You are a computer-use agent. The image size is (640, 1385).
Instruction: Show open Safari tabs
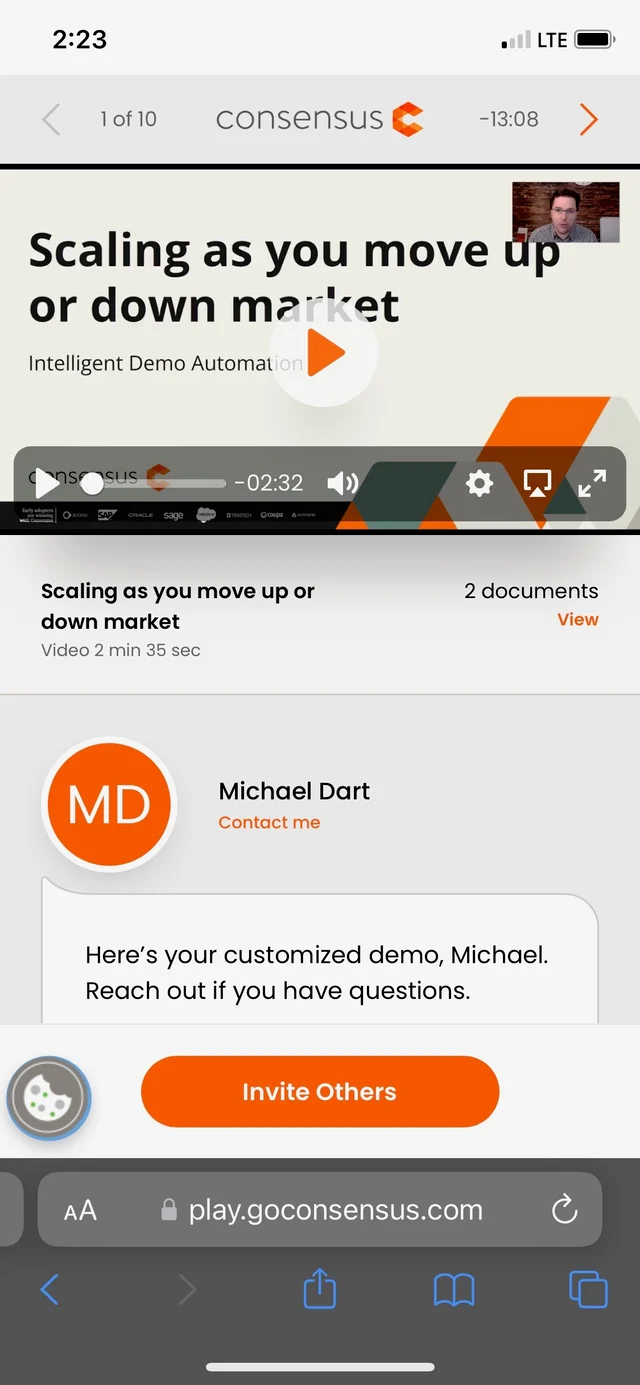(588, 1289)
